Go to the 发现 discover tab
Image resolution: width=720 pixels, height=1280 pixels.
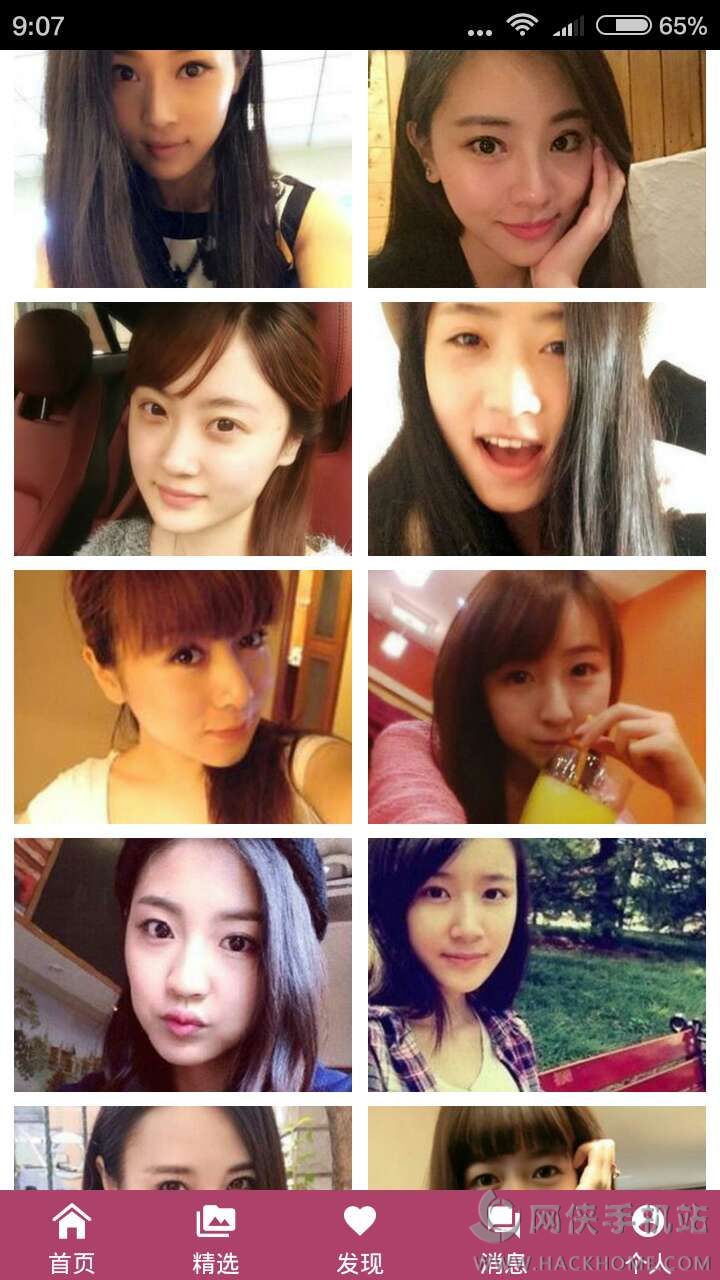pos(360,1236)
